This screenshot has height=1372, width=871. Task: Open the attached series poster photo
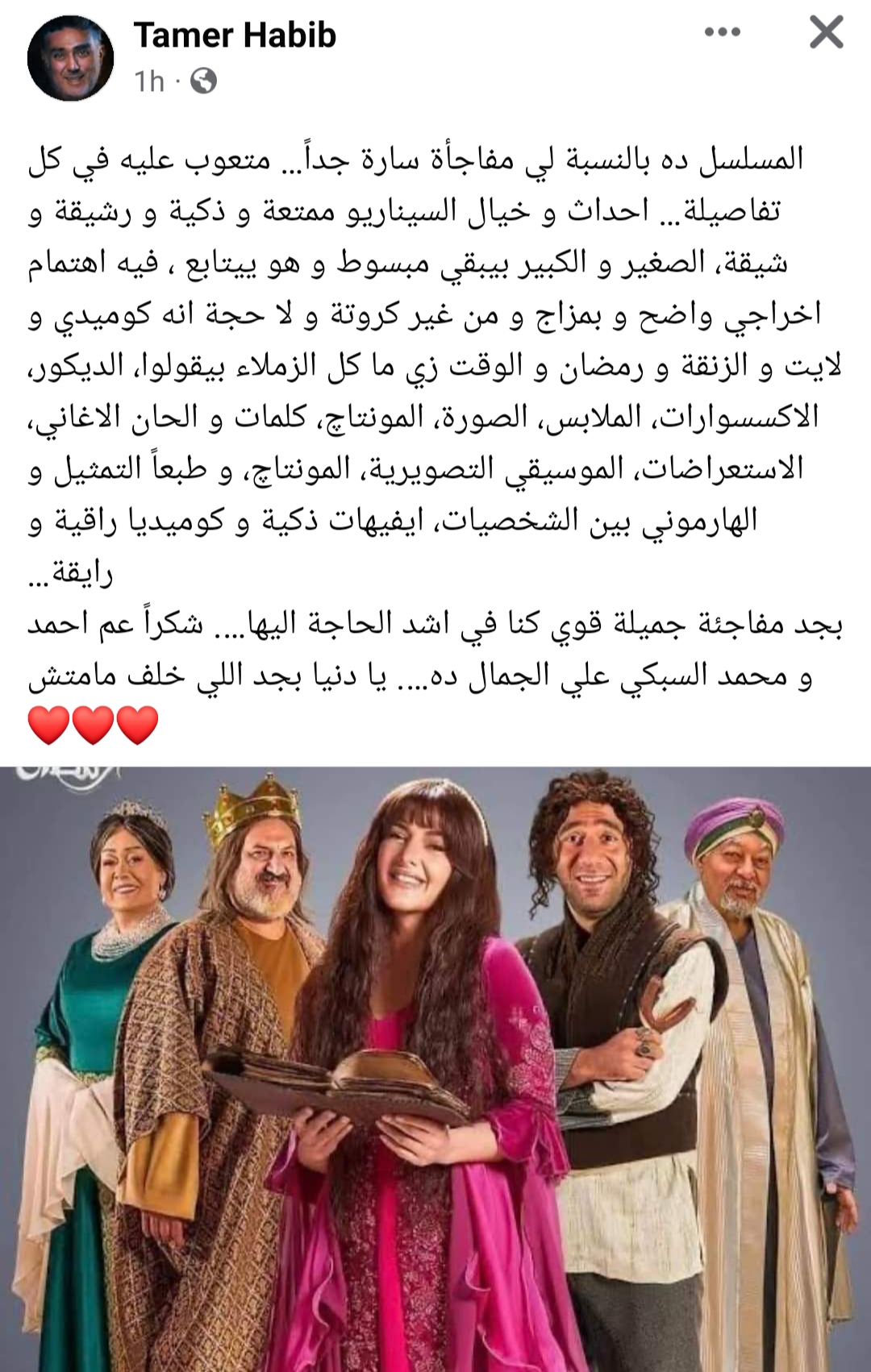click(435, 1068)
